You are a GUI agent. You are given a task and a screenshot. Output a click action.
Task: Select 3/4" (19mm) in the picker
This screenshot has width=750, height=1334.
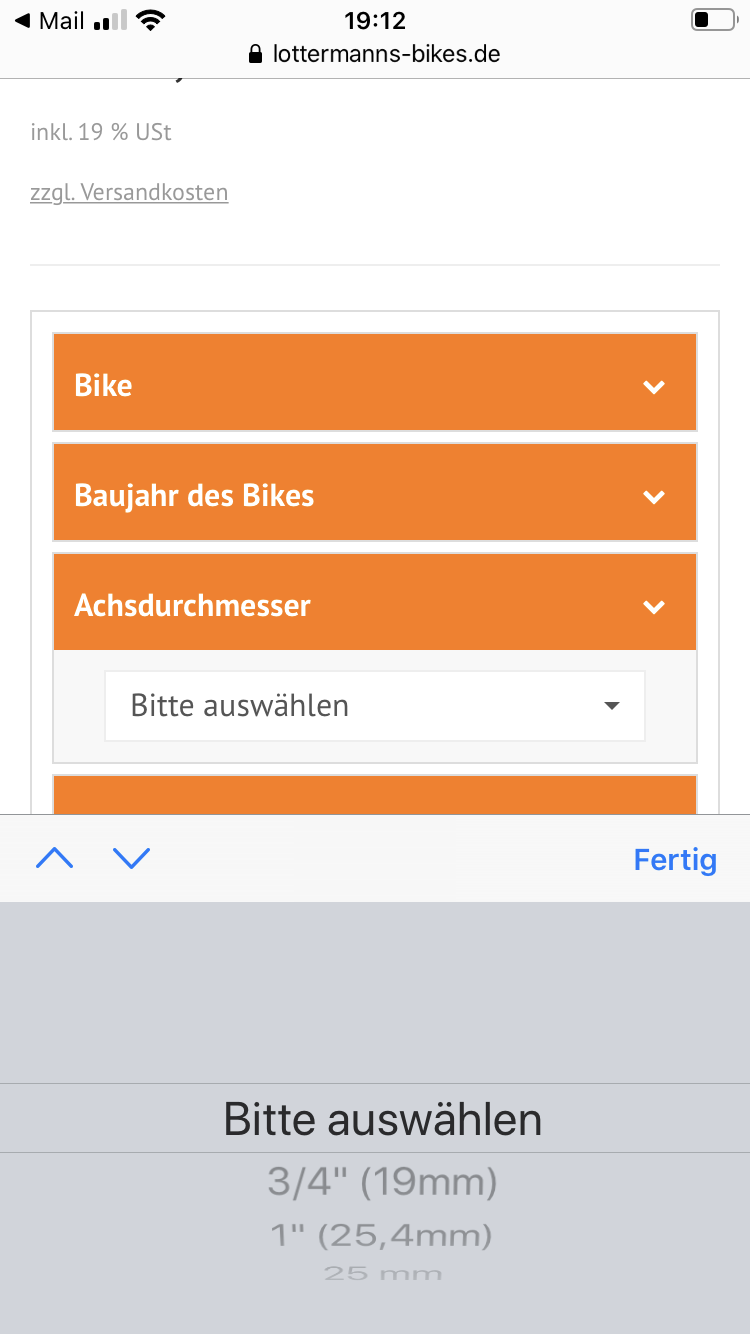click(x=382, y=1183)
